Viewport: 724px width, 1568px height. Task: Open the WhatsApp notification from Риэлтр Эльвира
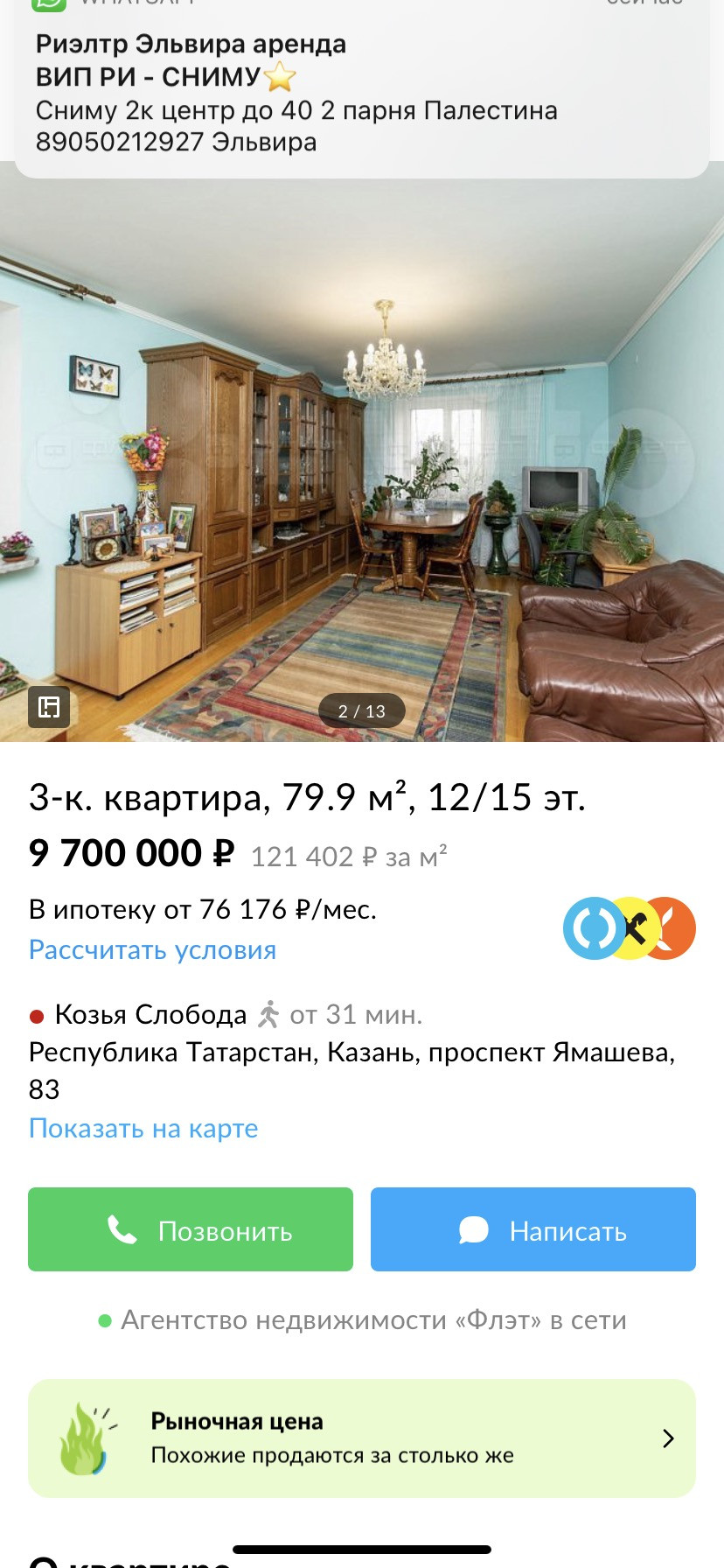click(x=362, y=87)
